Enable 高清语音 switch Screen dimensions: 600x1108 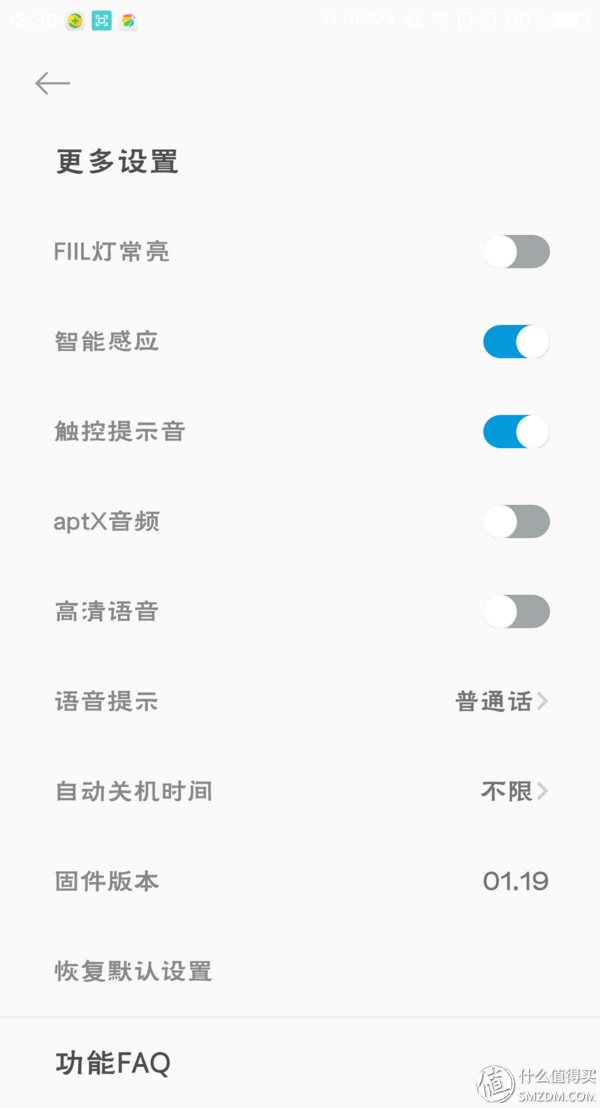click(x=516, y=611)
